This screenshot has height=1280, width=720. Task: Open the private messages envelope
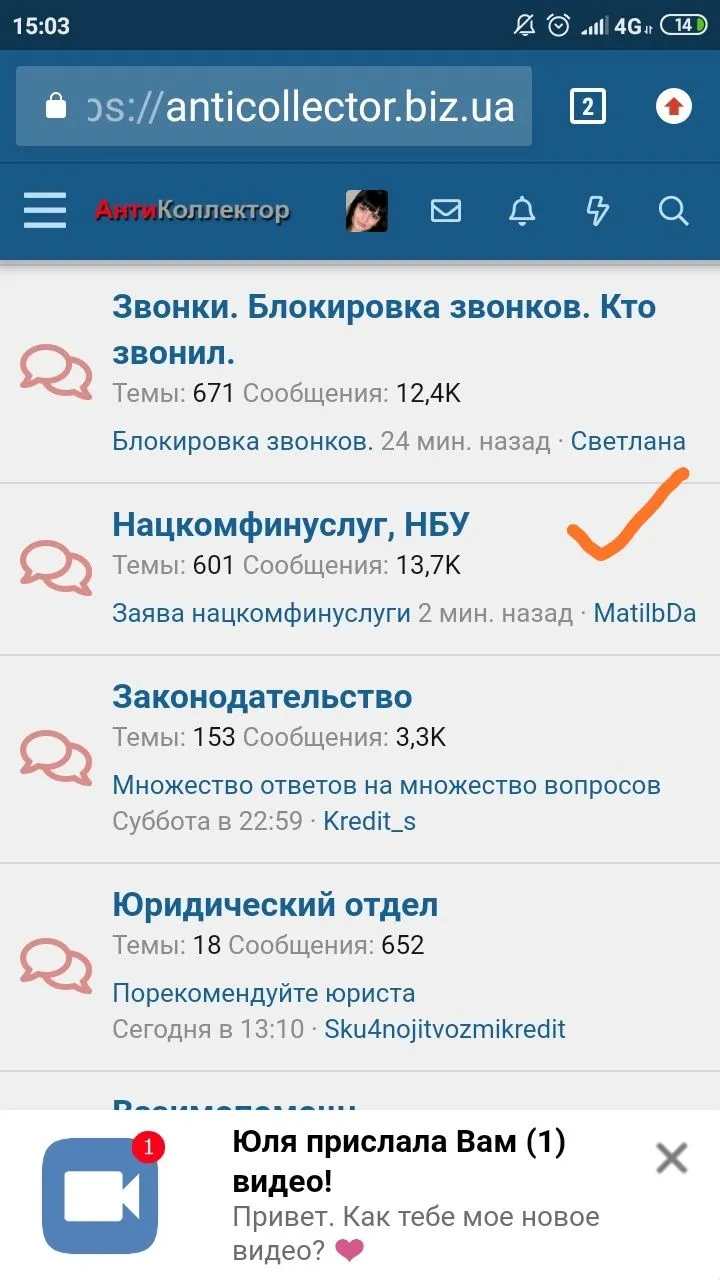coord(446,211)
